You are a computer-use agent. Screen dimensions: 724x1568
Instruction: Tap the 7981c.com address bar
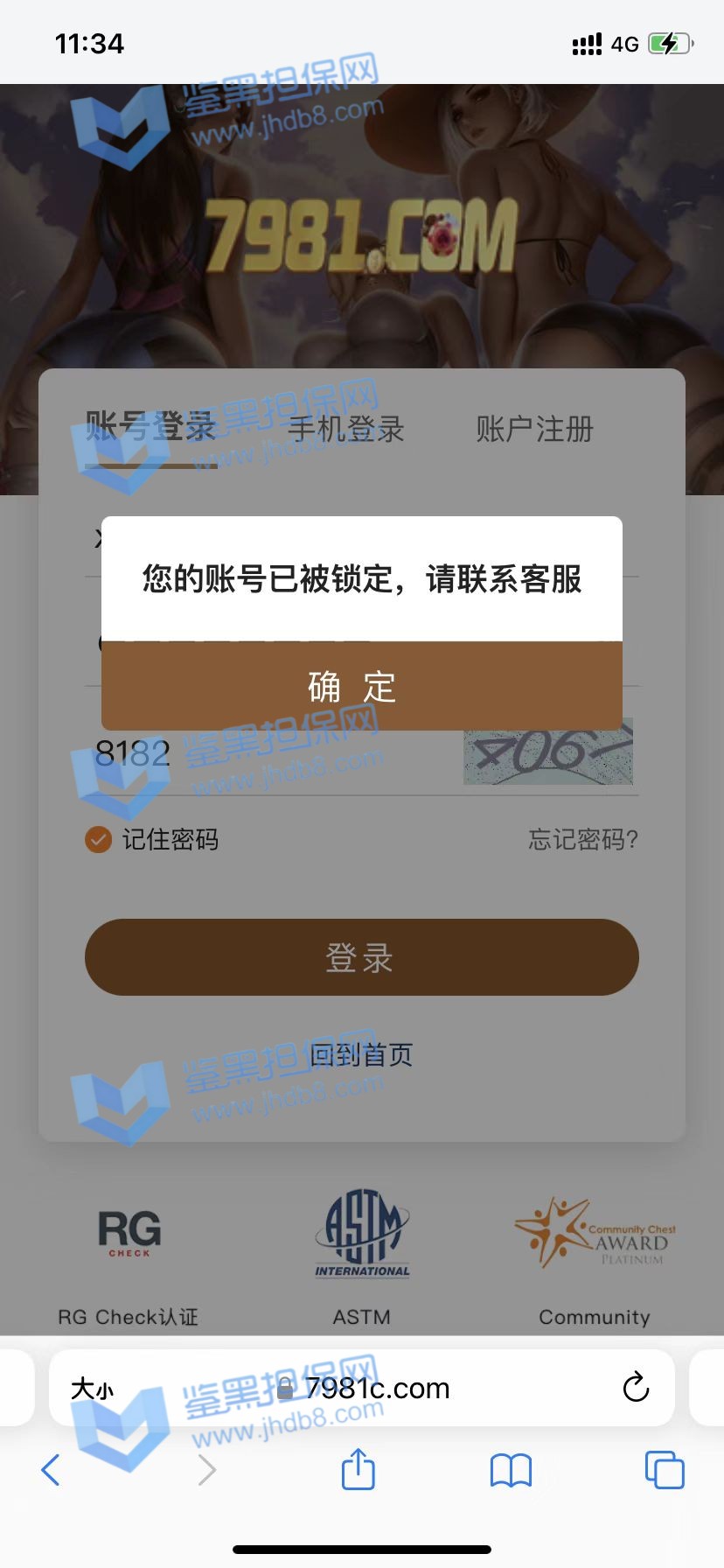[x=376, y=1389]
